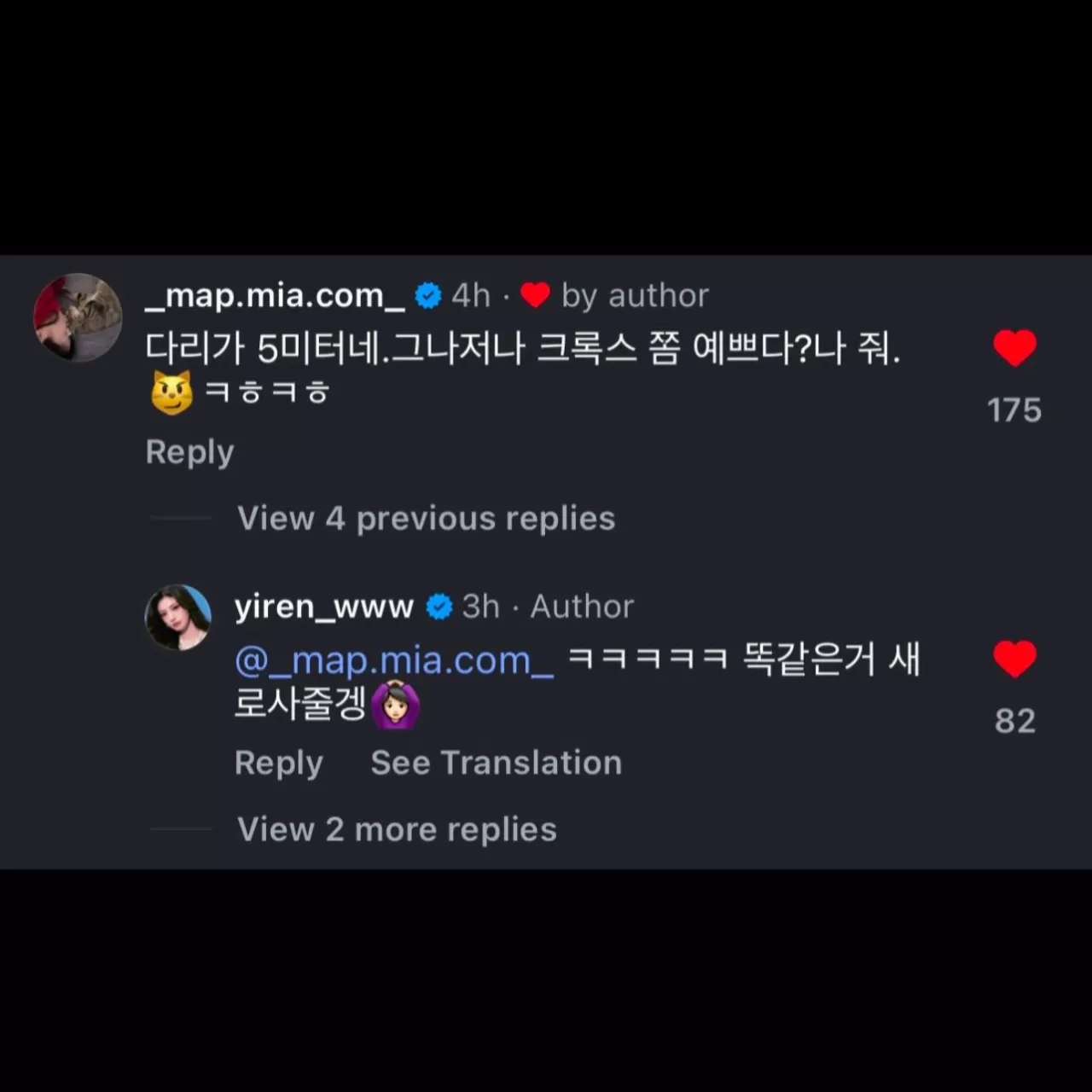This screenshot has height=1092, width=1092.
Task: Open _map.mia.com_ profile picture
Action: click(x=78, y=317)
